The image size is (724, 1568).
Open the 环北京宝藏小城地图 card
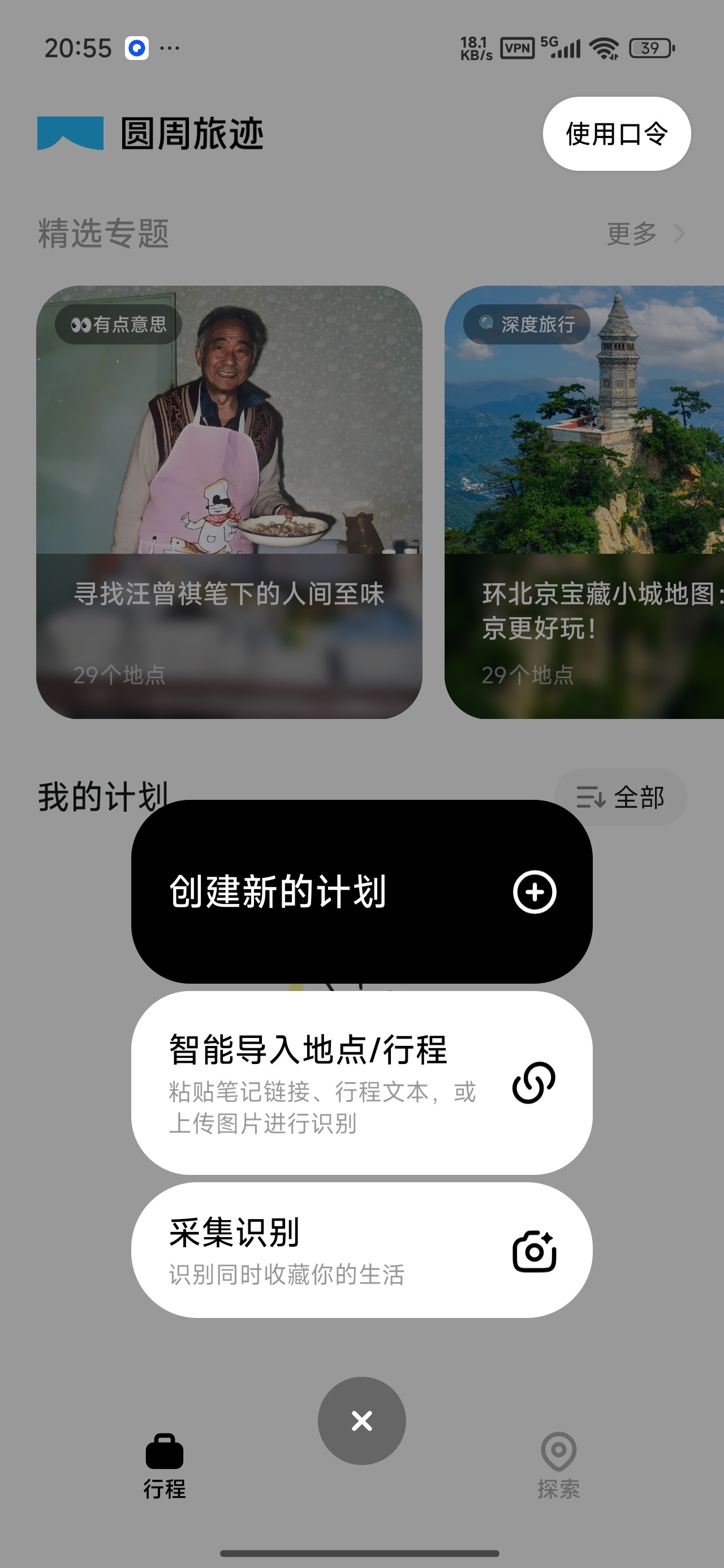[x=584, y=502]
